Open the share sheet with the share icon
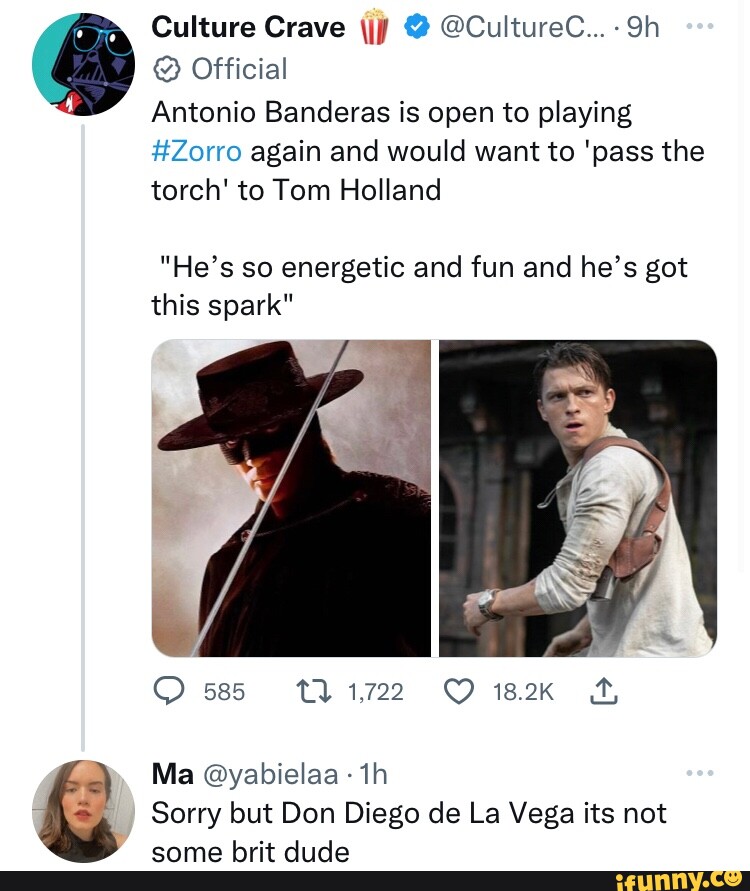 602,691
